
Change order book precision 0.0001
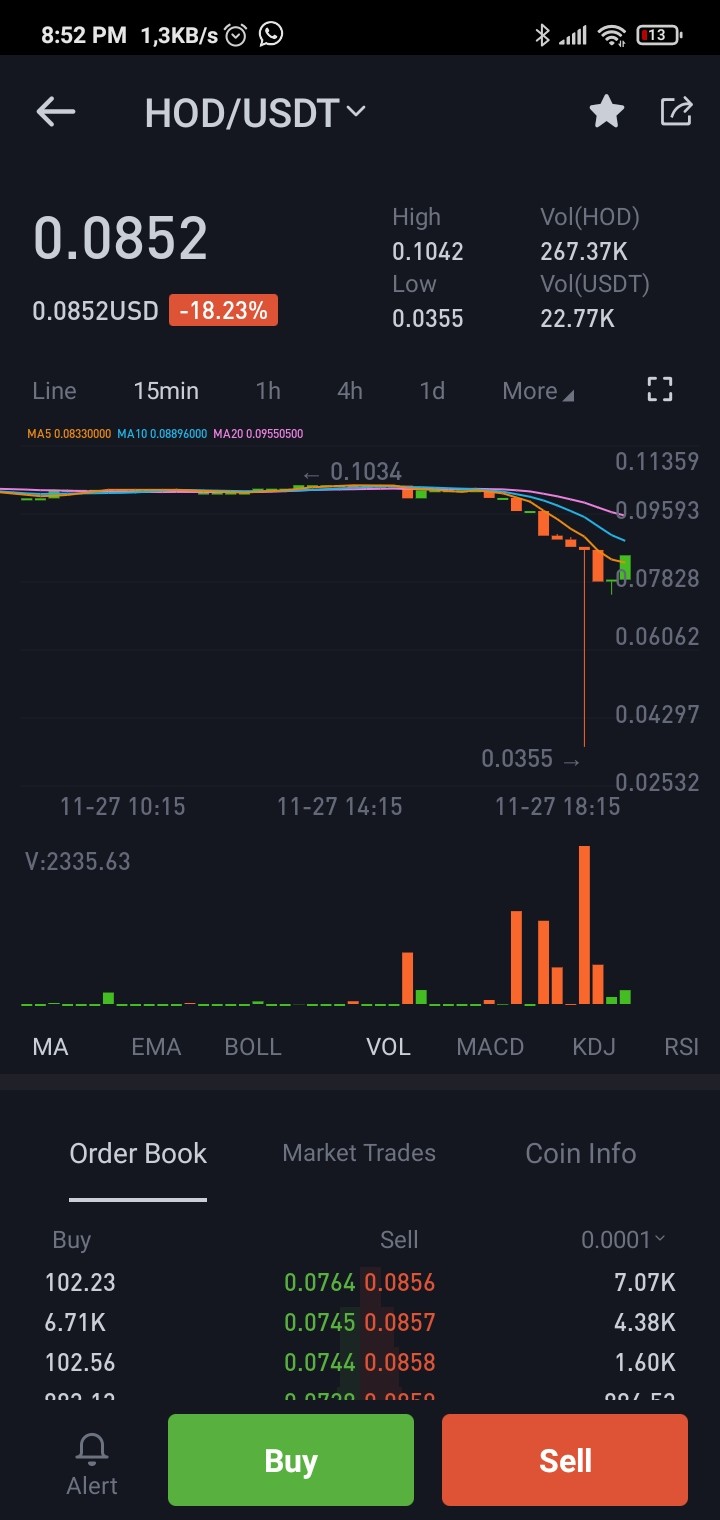(x=623, y=1240)
